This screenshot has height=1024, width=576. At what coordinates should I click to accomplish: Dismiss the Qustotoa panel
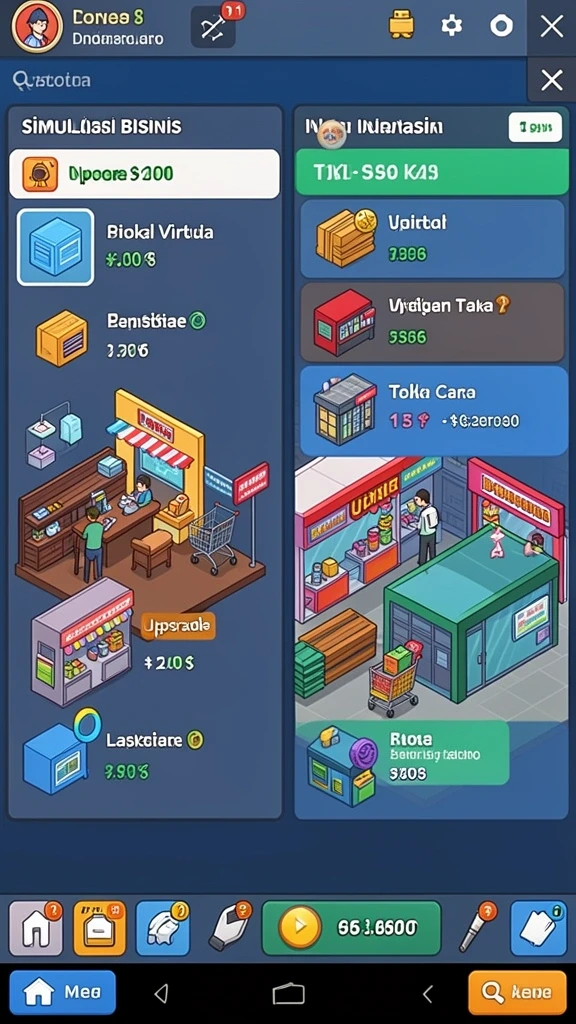(552, 80)
